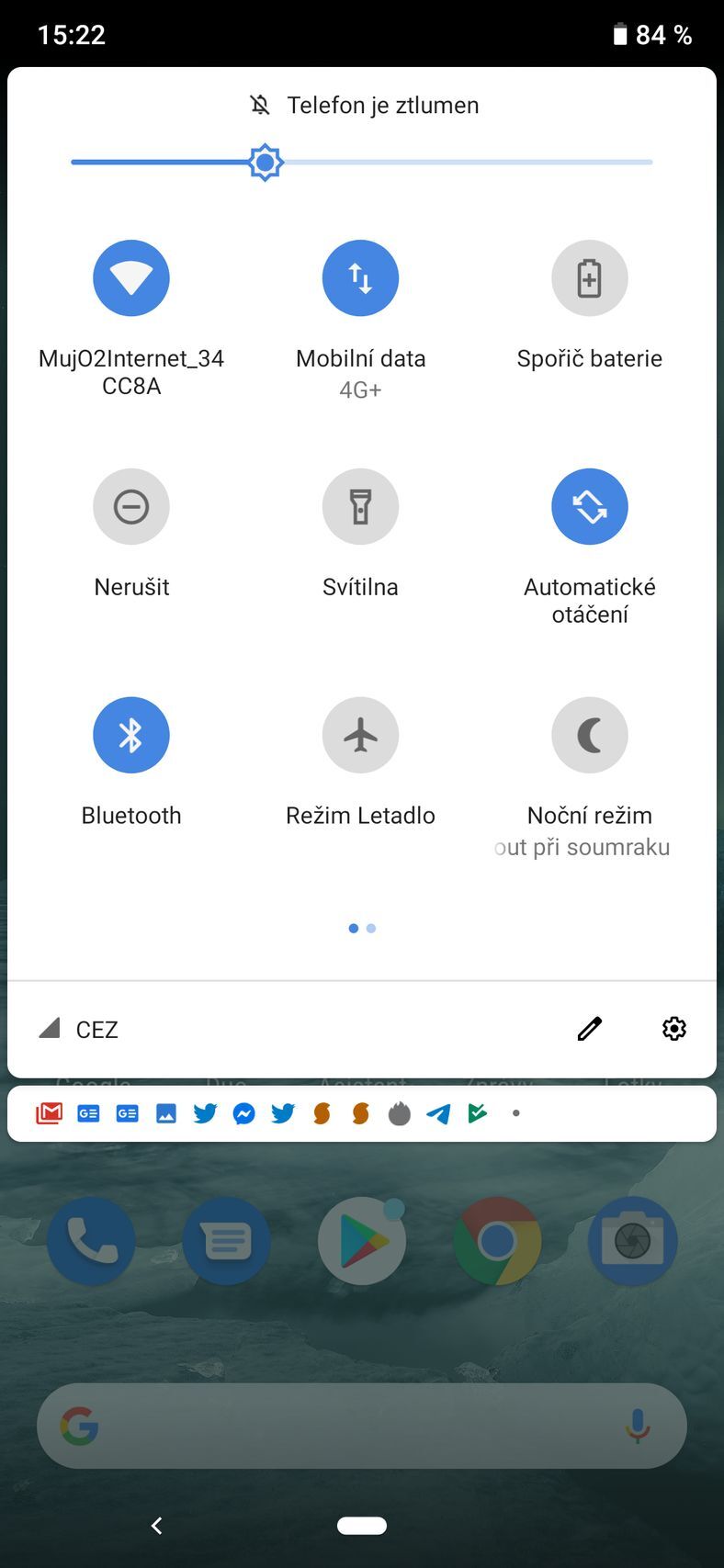Open the Messenger notification icon
The height and width of the screenshot is (1568, 724).
(x=245, y=1113)
